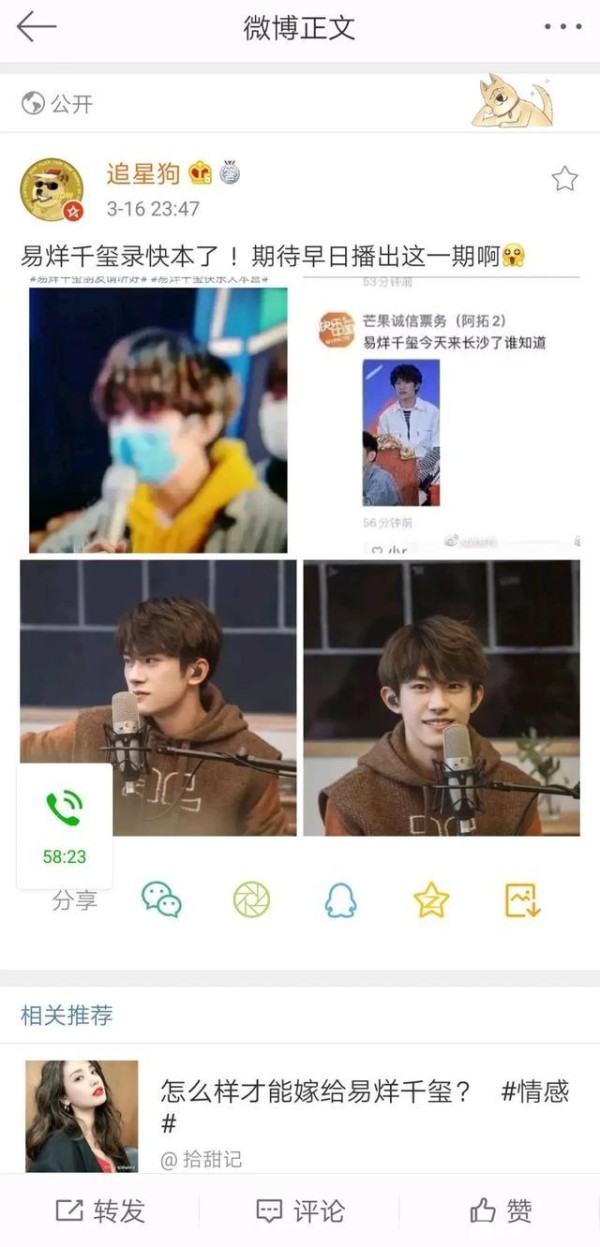Go back using the arrow icon
Image resolution: width=600 pixels, height=1247 pixels.
click(x=36, y=27)
